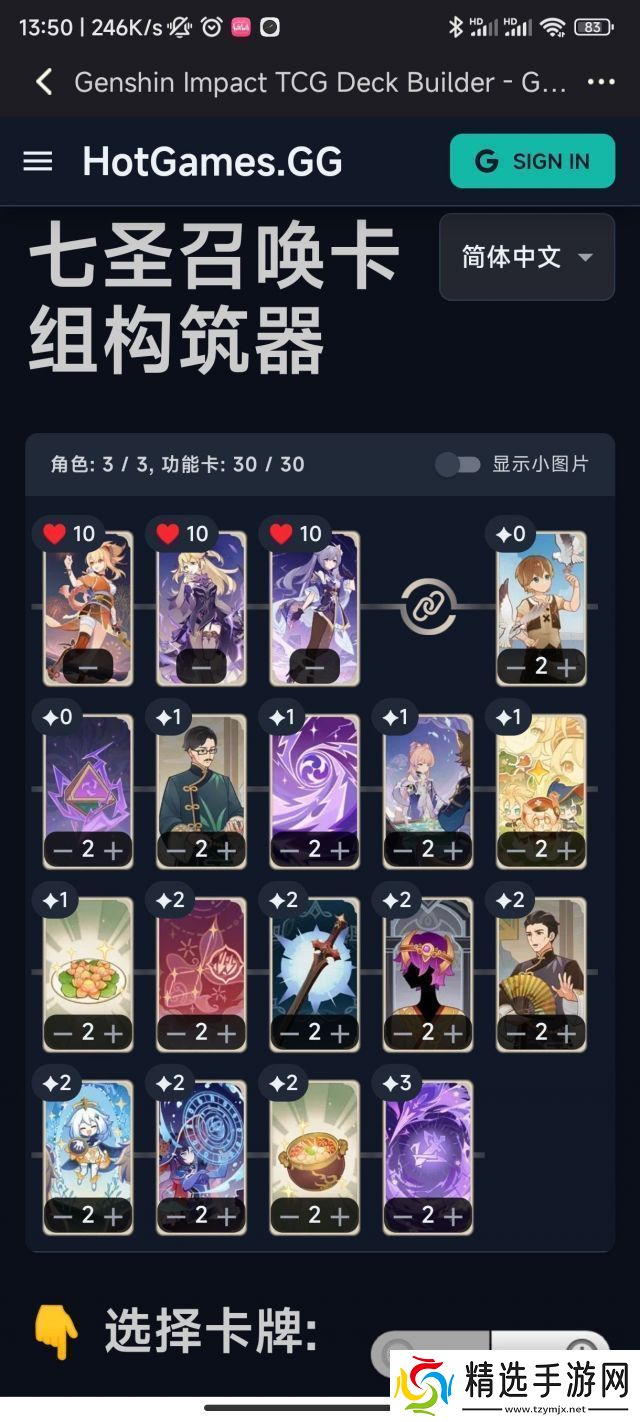This screenshot has height=1422, width=640.
Task: Tap the SIGN IN button
Action: (x=532, y=161)
